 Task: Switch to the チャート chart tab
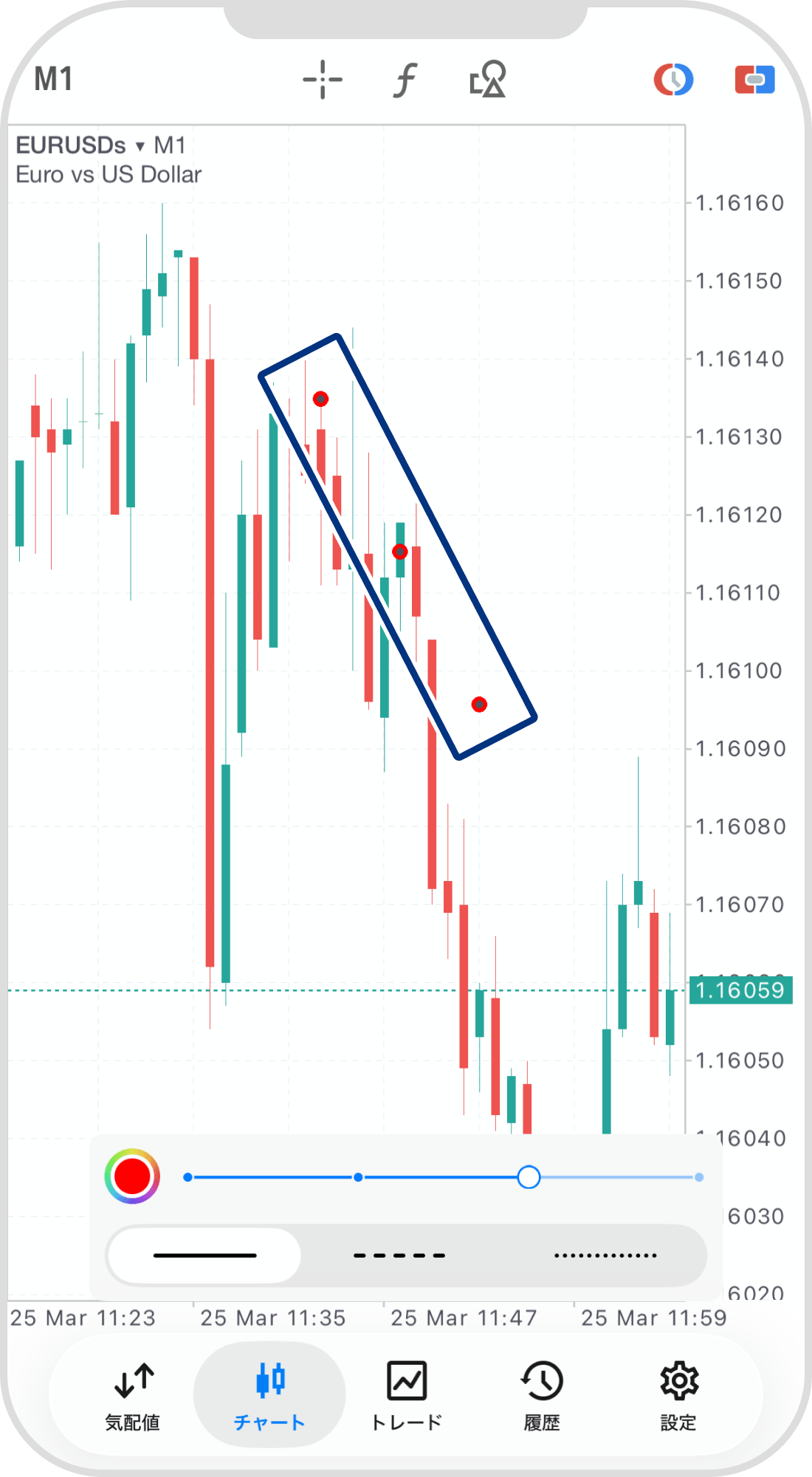pyautogui.click(x=269, y=1394)
